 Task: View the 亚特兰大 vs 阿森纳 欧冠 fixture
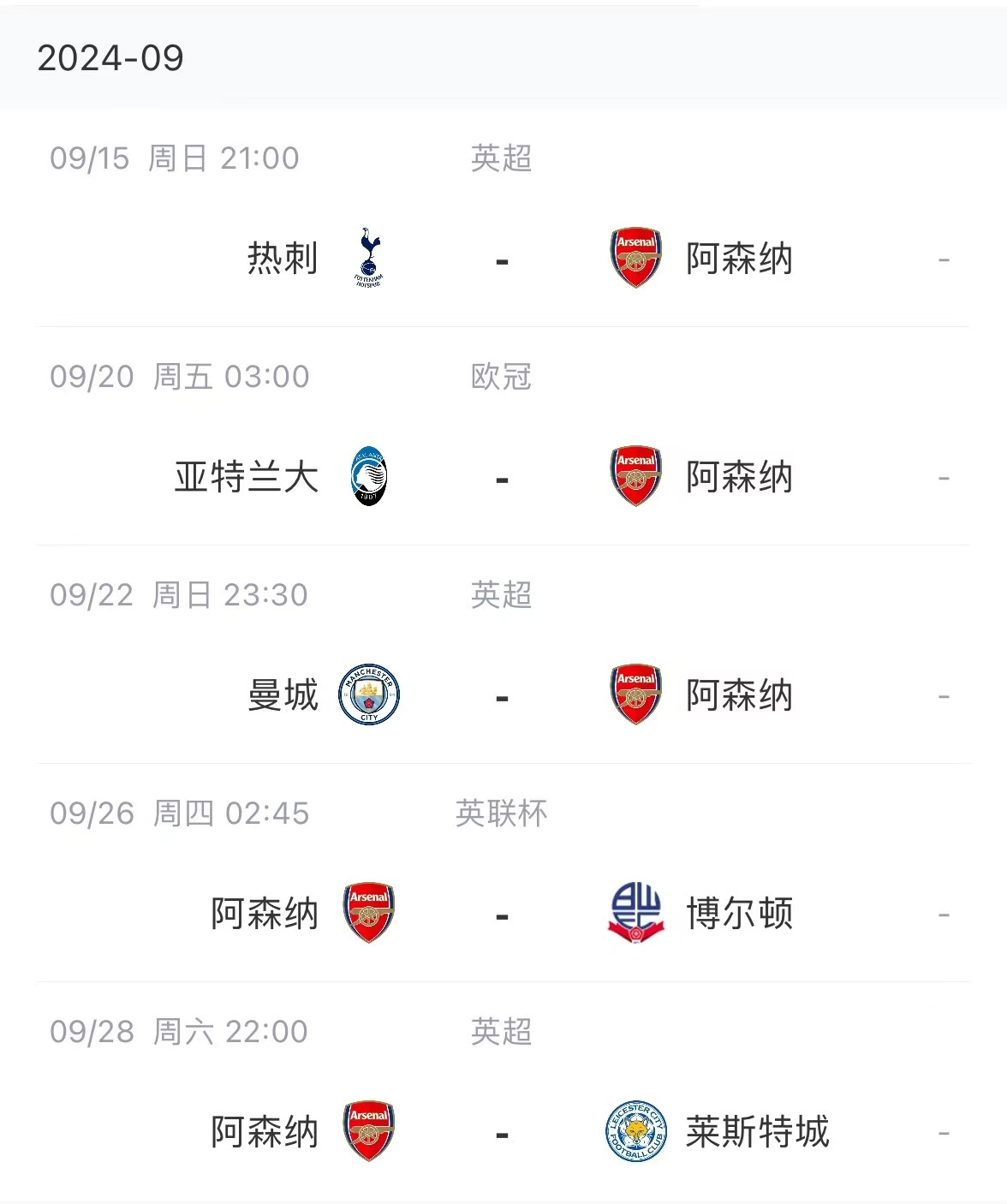pos(503,477)
